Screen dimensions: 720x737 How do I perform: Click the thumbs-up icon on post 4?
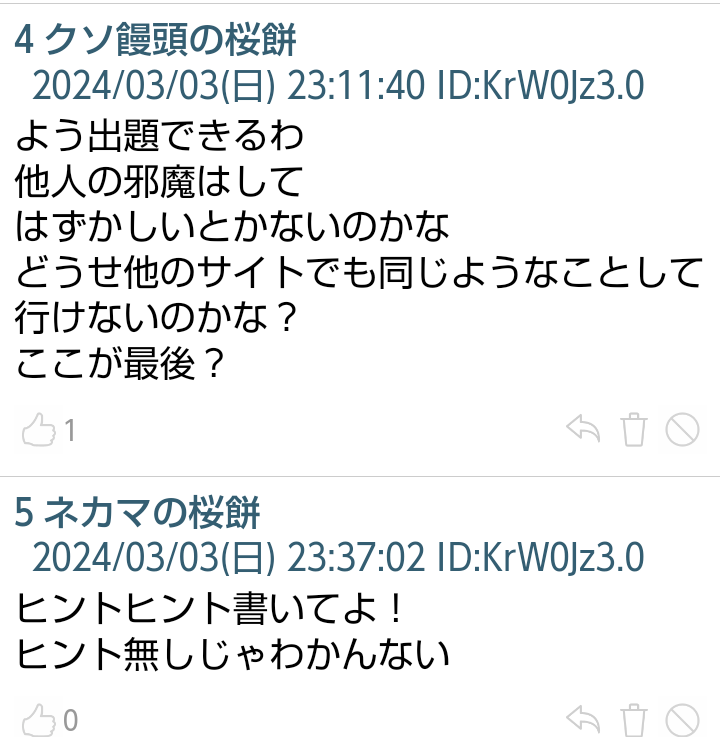coord(40,428)
